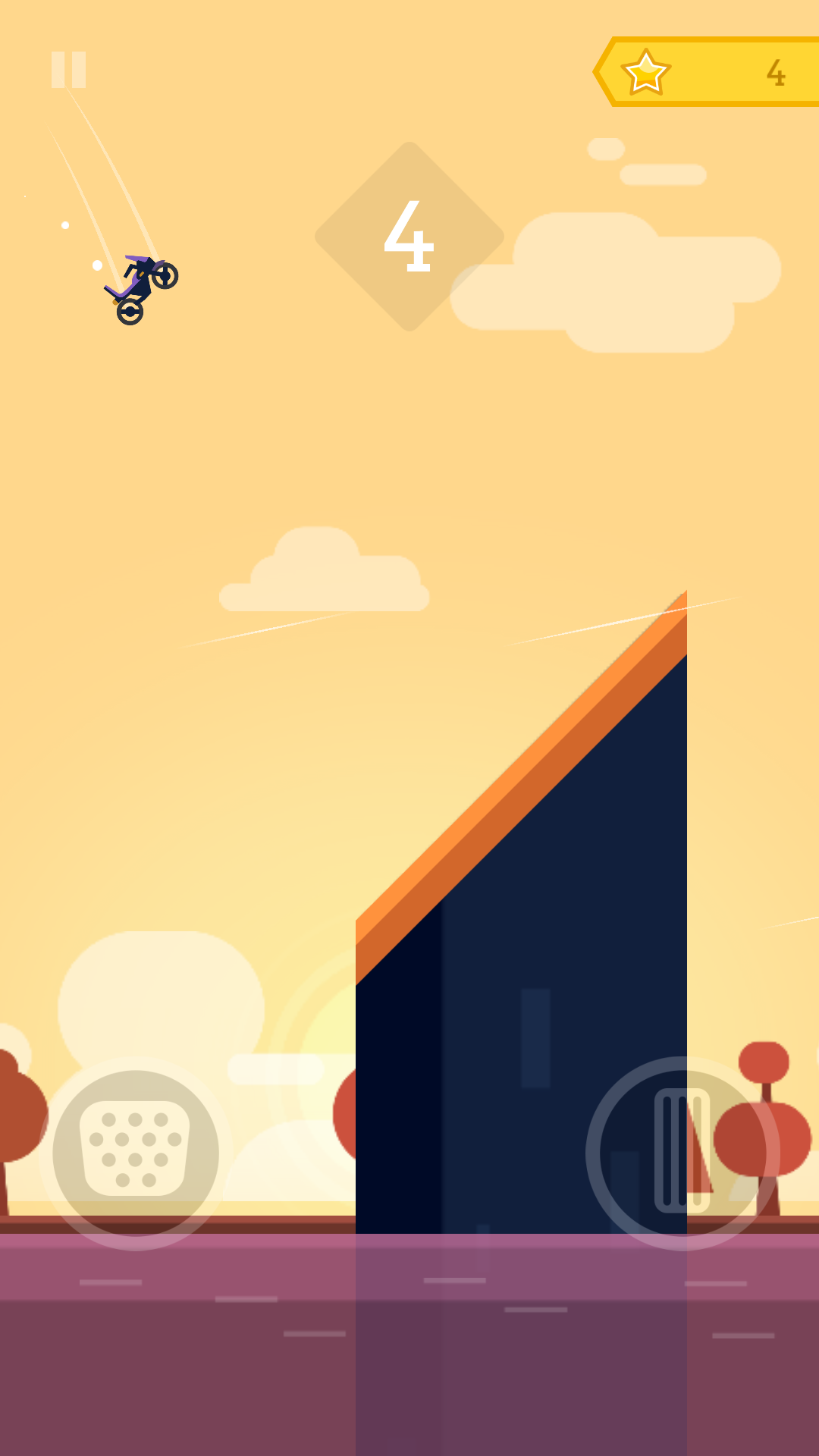This screenshot has height=1456, width=819.
Task: Pause the game
Action: pos(68,70)
